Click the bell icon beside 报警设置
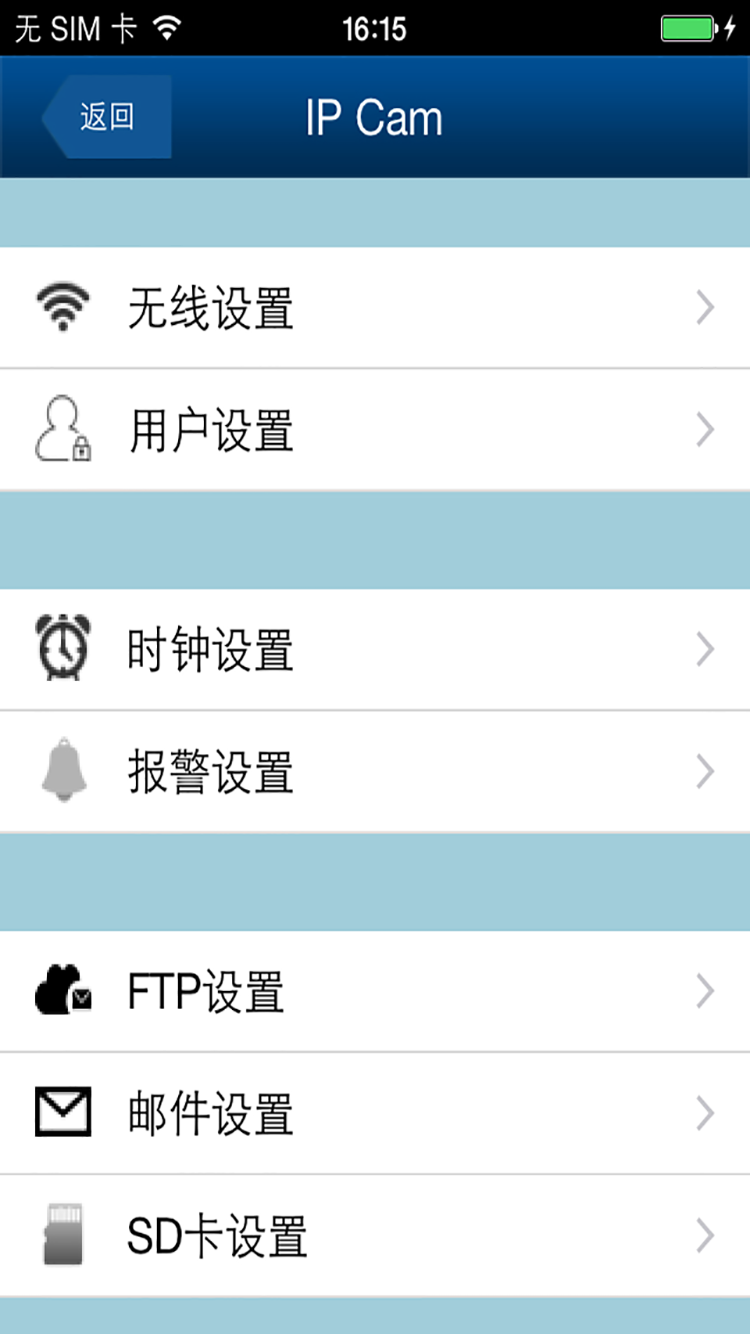 click(63, 770)
